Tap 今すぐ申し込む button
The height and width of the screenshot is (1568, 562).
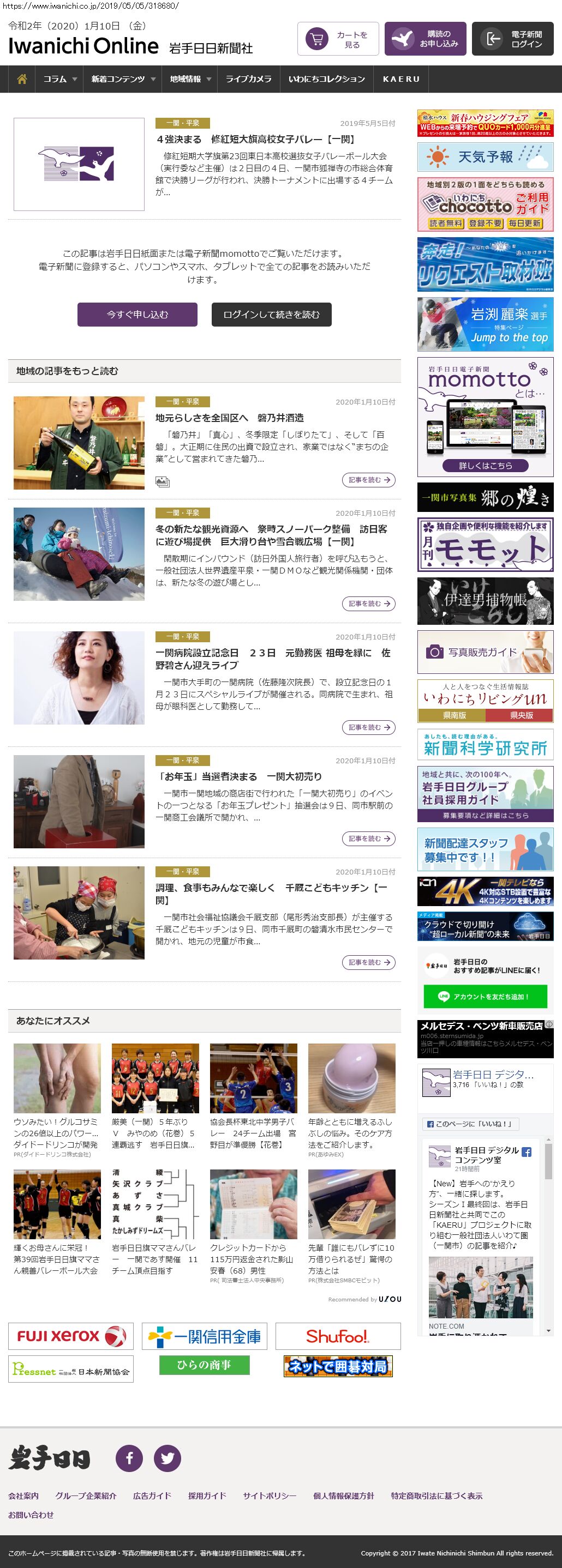137,315
